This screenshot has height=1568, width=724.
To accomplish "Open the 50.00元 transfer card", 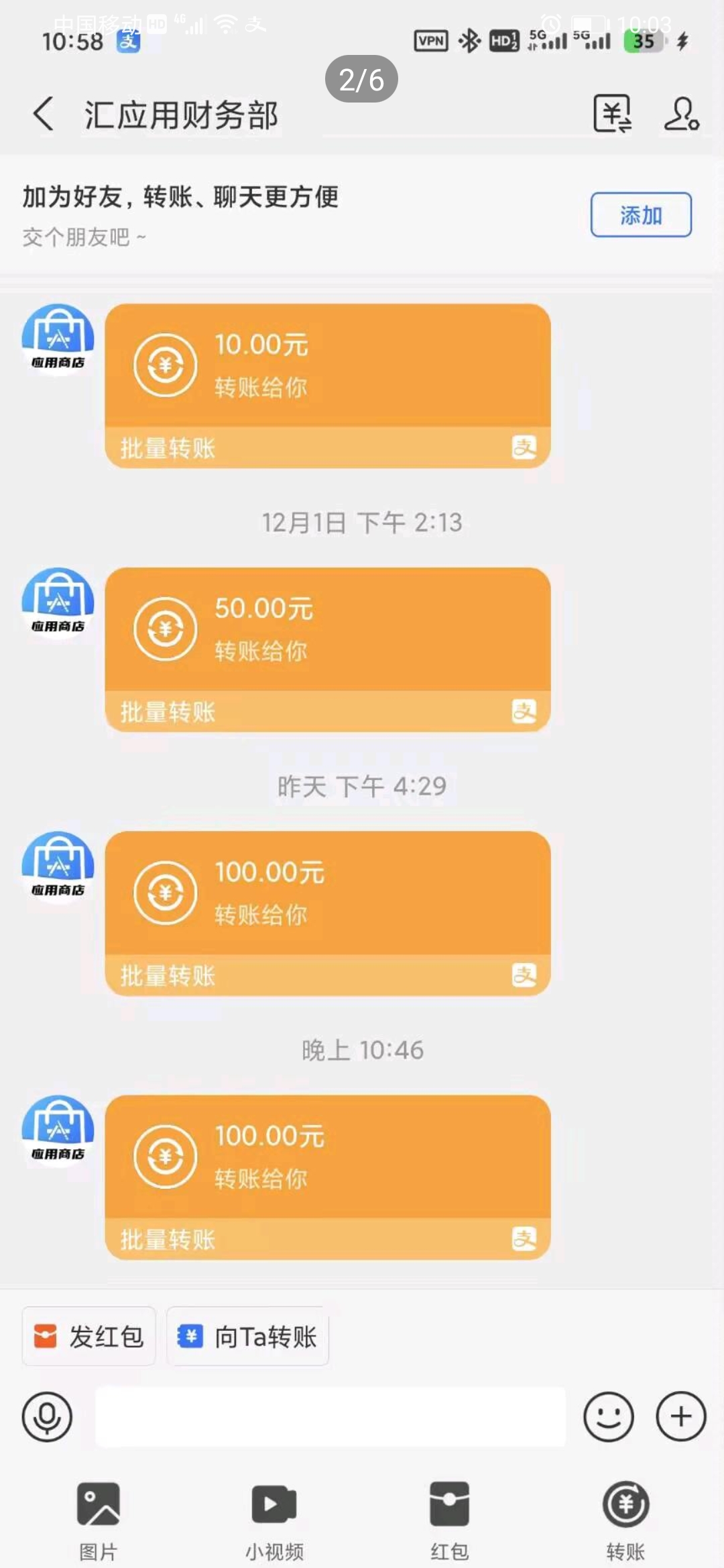I will click(328, 649).
